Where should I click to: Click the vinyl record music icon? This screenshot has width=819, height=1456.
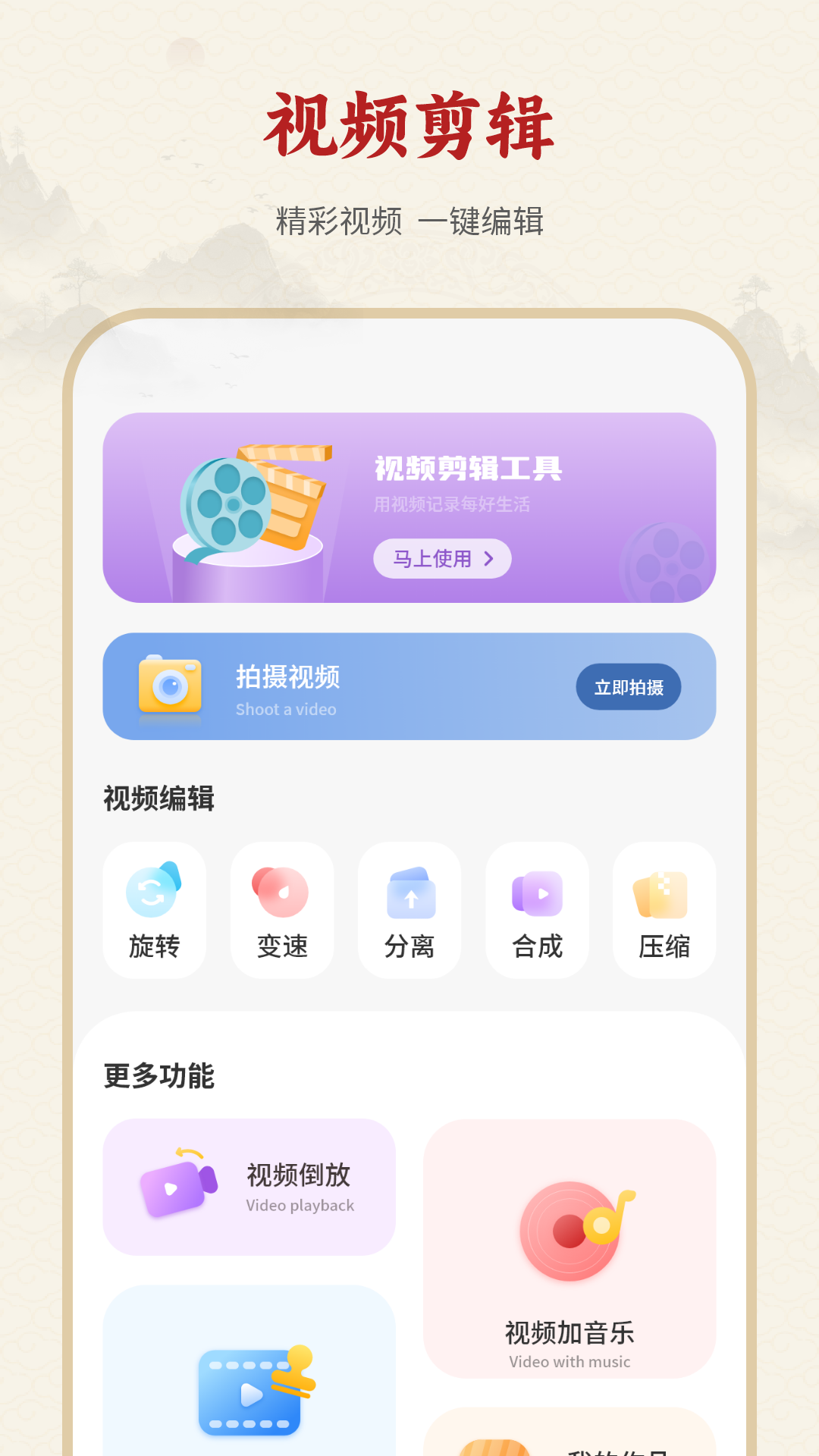pos(570,1230)
